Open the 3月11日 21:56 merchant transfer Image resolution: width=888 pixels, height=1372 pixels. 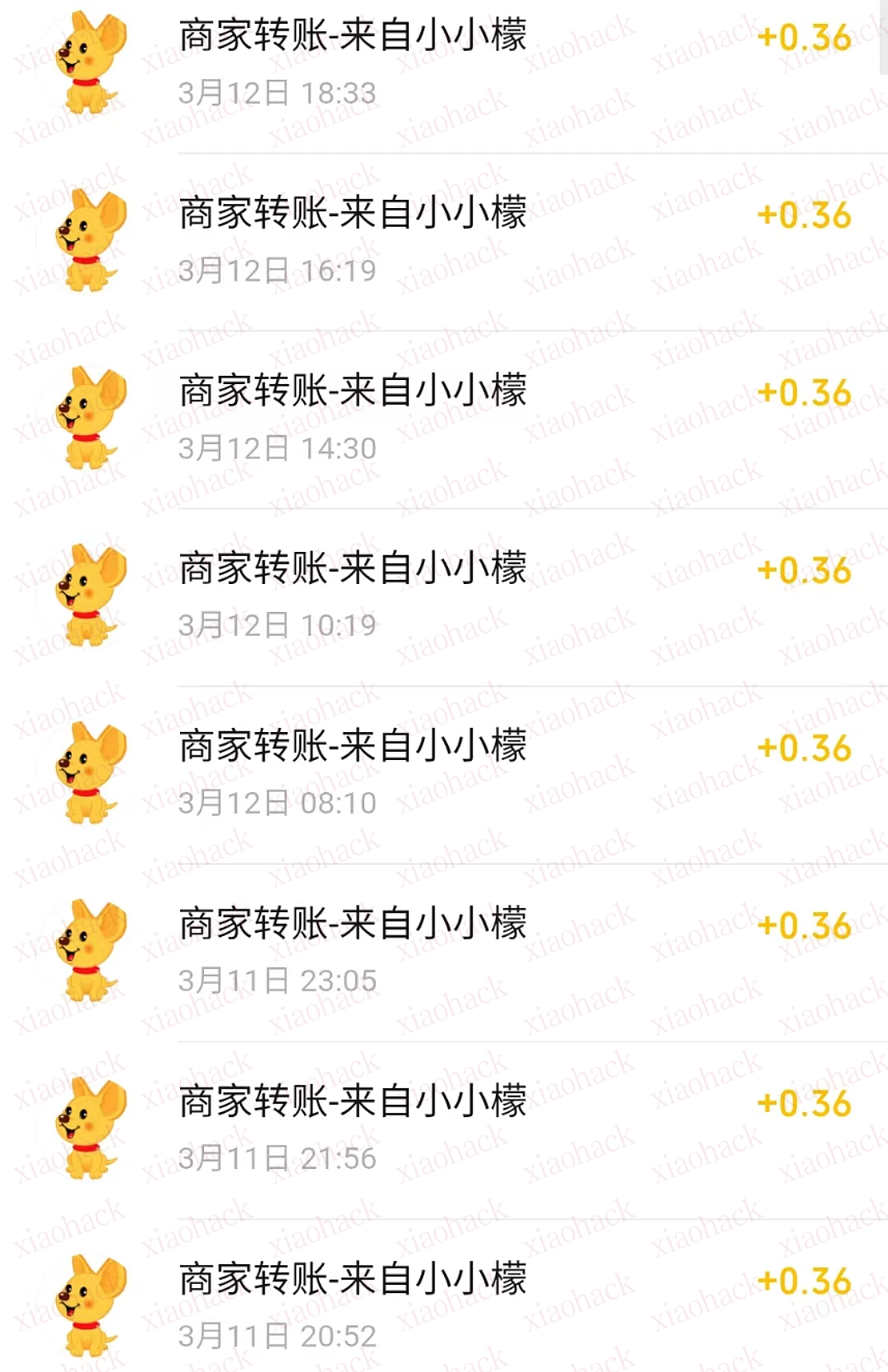click(x=444, y=1129)
